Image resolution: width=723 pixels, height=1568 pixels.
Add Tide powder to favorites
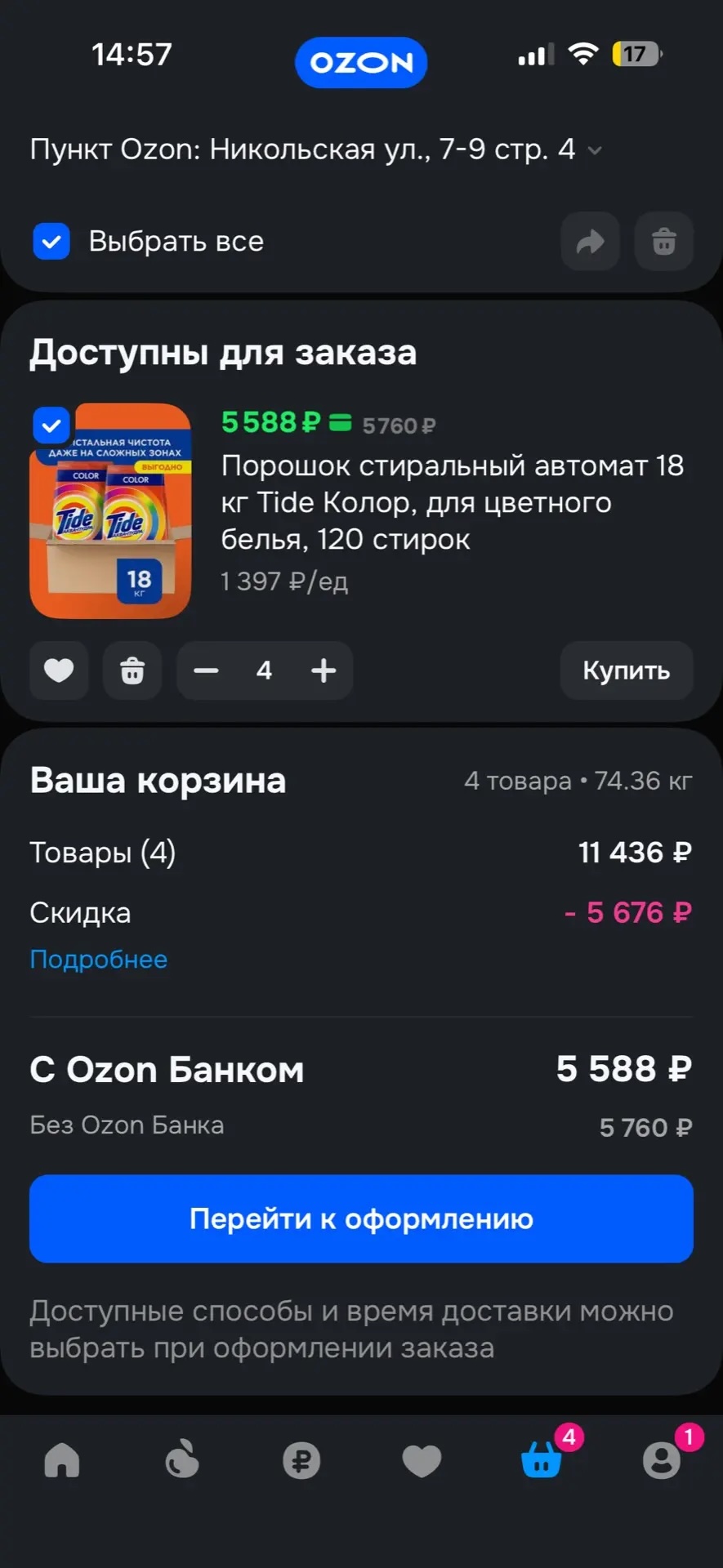click(59, 670)
